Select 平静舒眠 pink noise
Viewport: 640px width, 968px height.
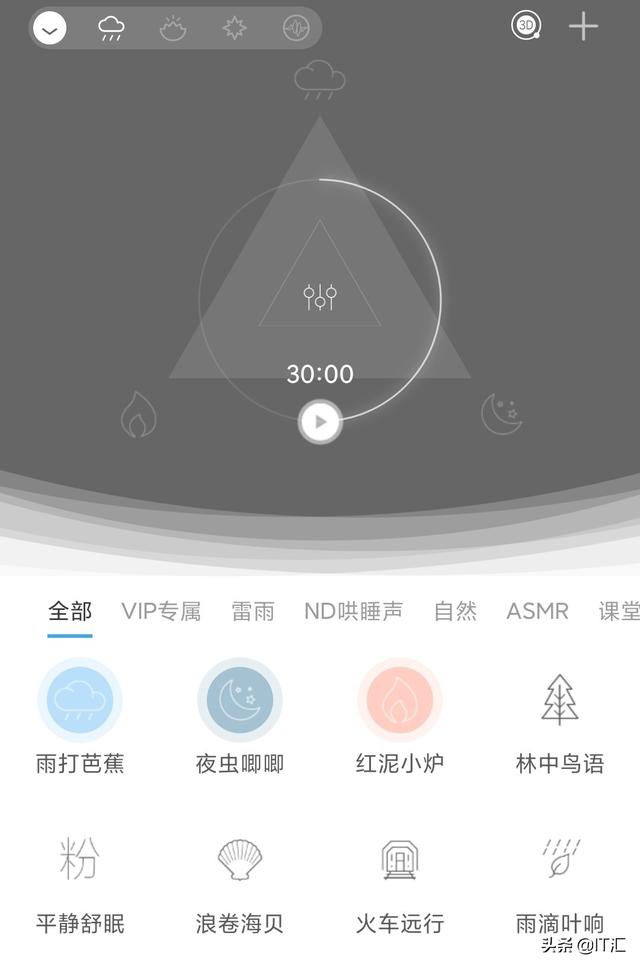tap(80, 860)
